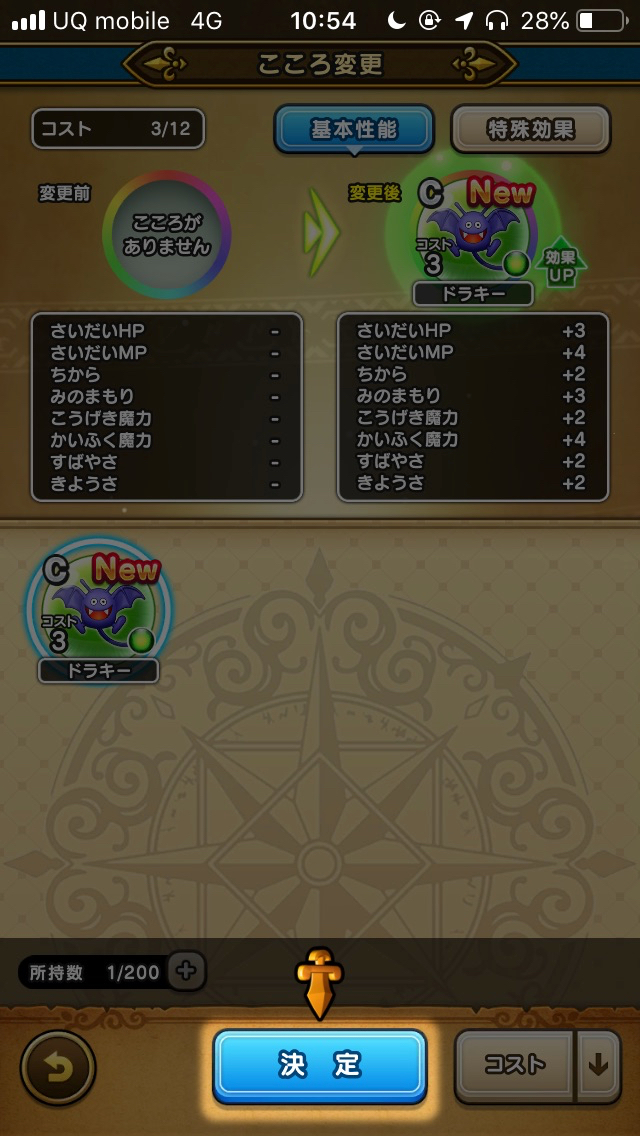The width and height of the screenshot is (640, 1136).
Task: Open the コスト sort options
Action: [x=515, y=1065]
